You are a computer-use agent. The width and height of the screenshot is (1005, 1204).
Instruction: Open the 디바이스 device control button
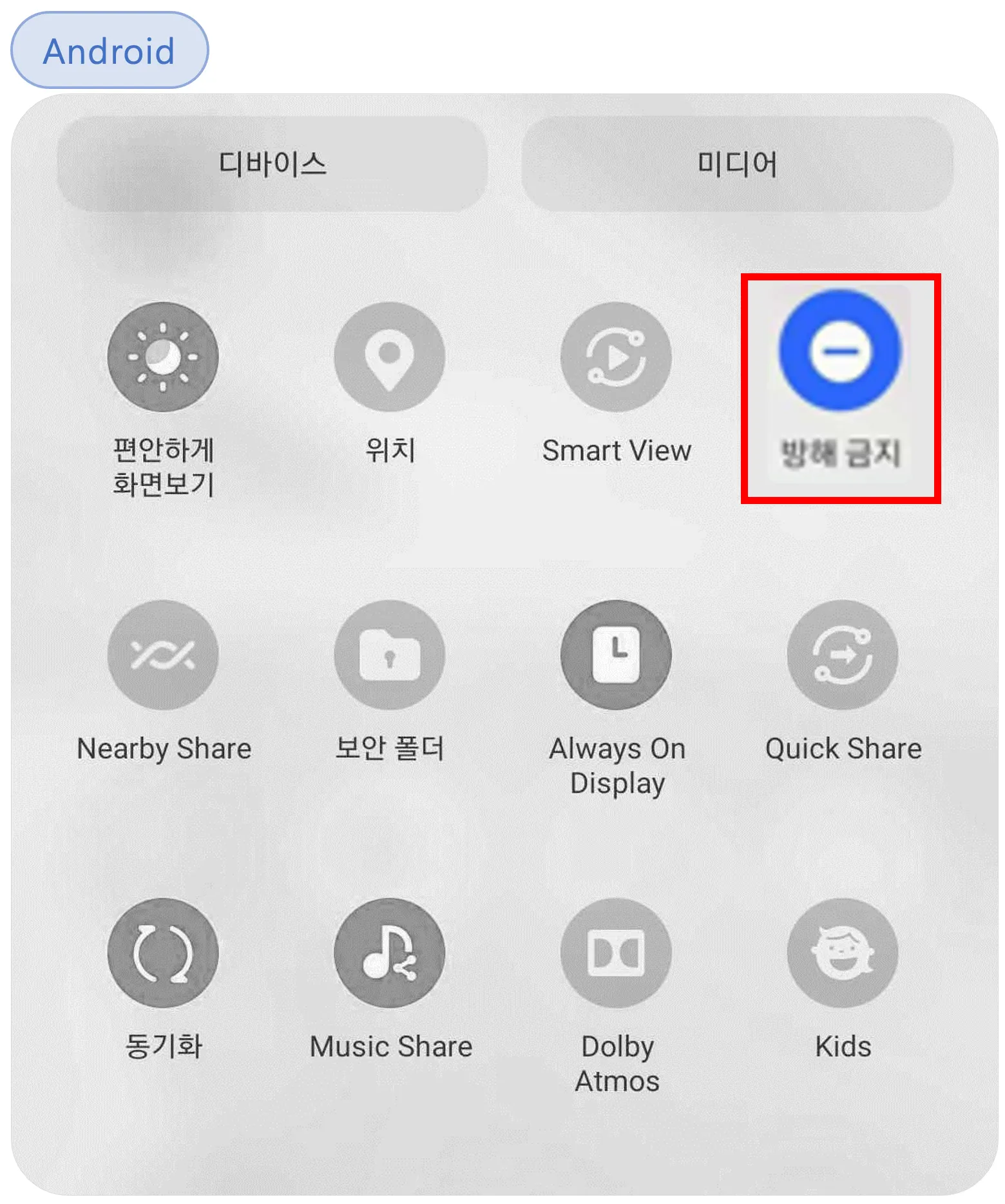click(272, 164)
